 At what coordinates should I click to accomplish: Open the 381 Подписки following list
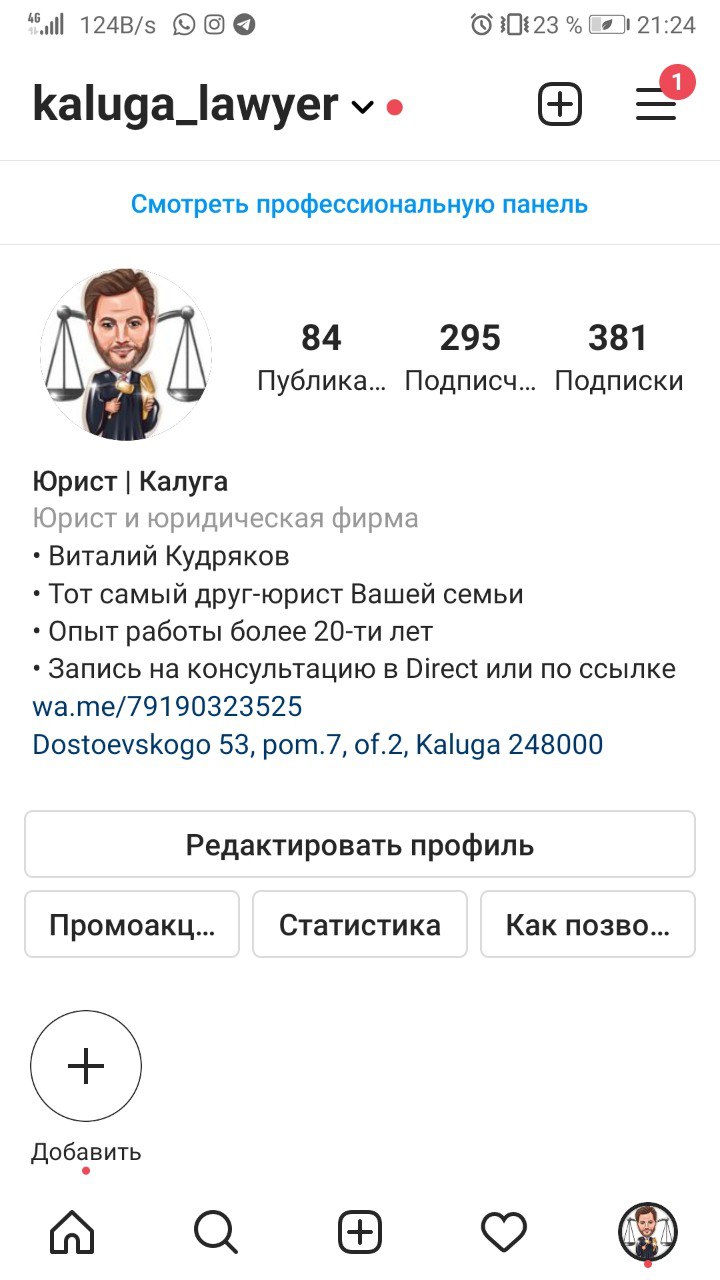click(x=618, y=357)
